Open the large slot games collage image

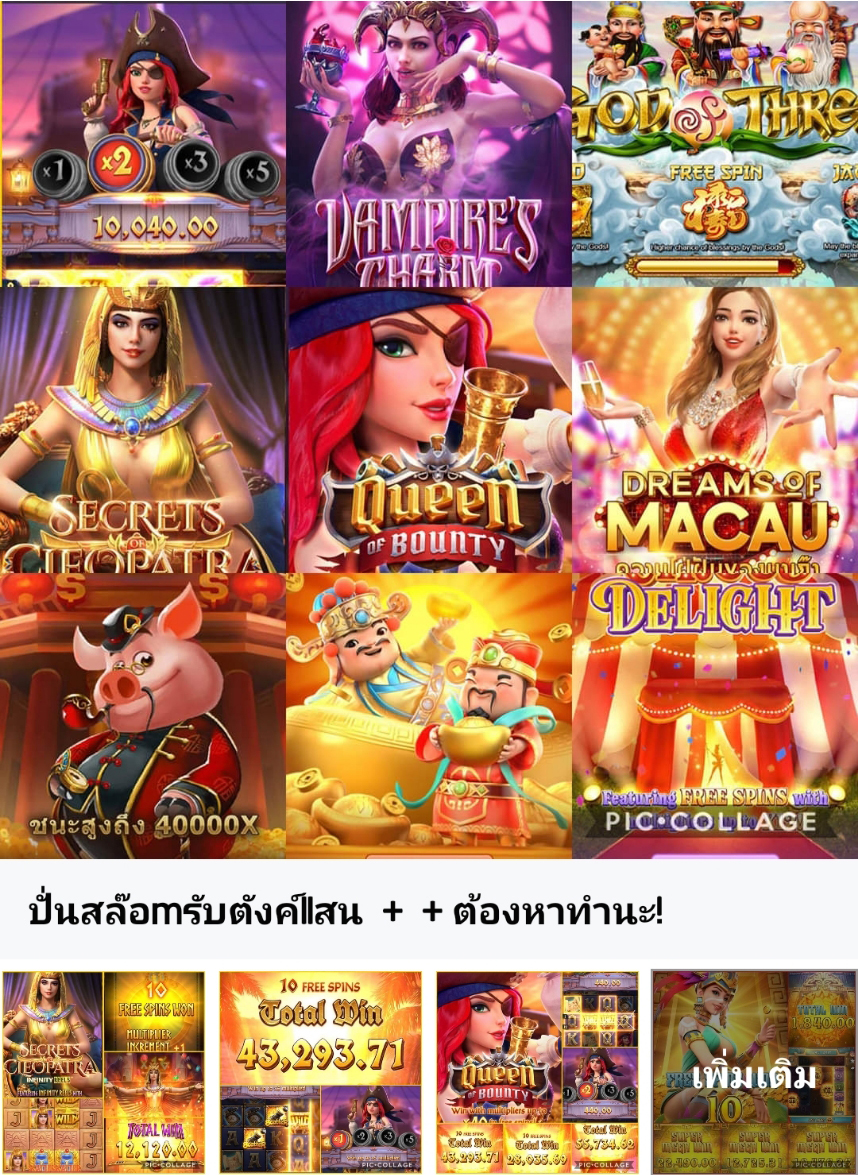coord(429,429)
